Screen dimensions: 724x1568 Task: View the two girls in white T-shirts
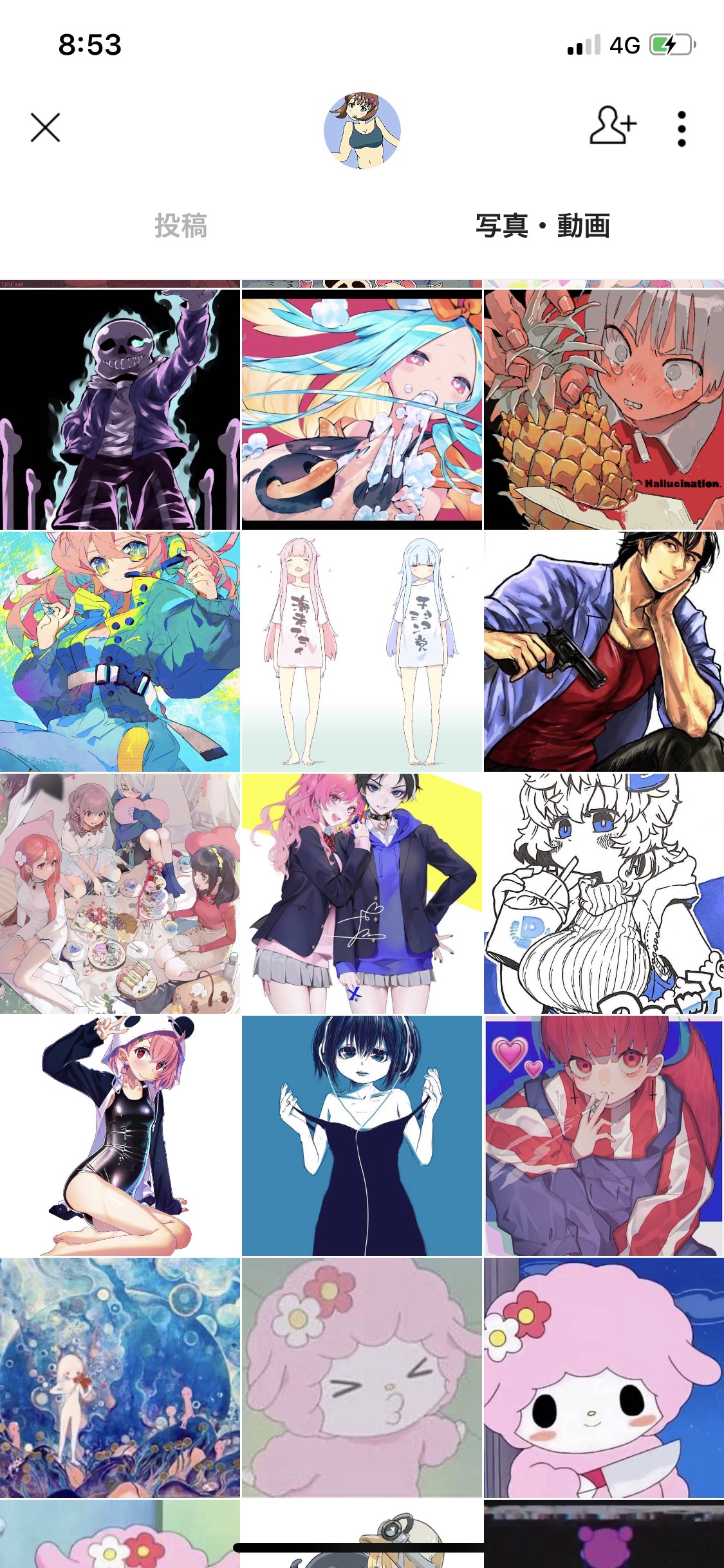pos(362,651)
